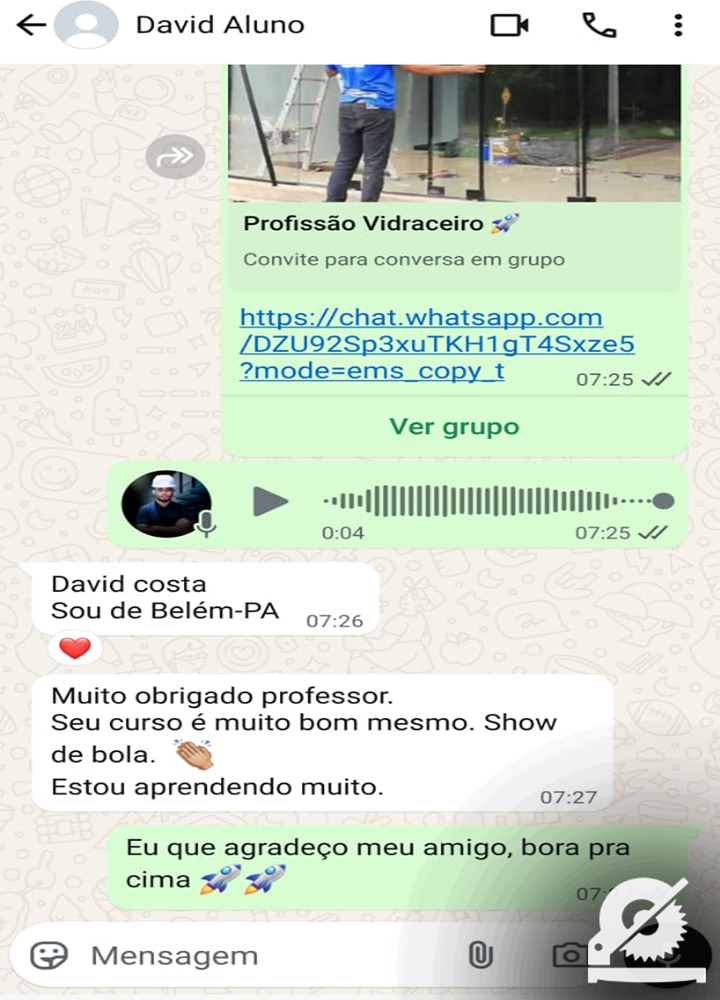Start a voice call with David Aluno

coord(599,25)
